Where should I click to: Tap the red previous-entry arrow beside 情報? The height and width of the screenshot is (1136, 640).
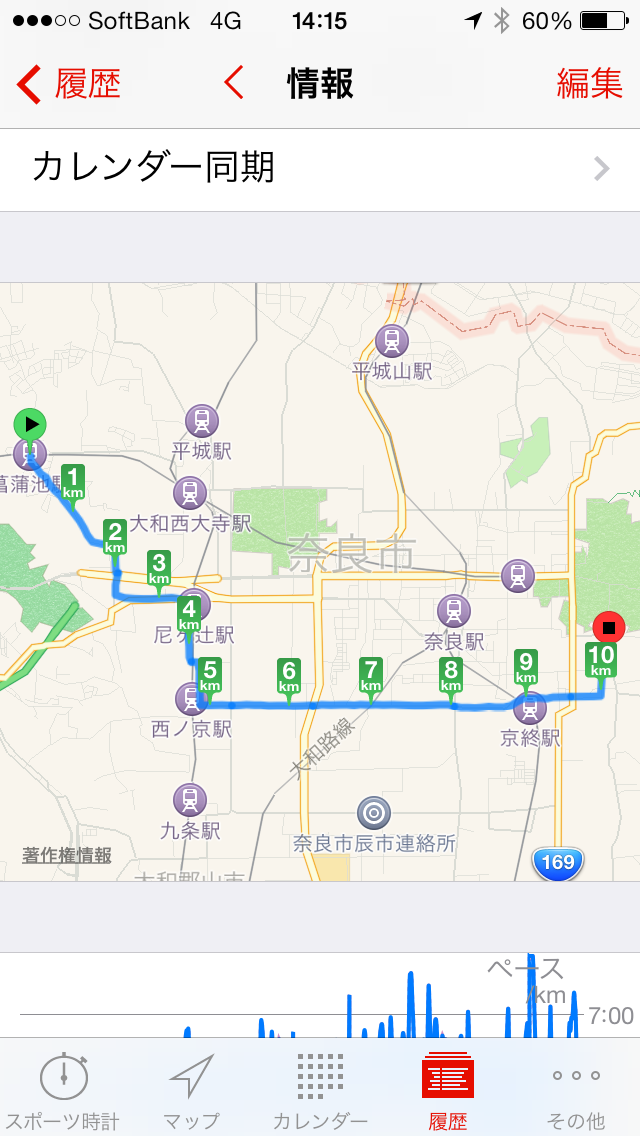point(234,83)
